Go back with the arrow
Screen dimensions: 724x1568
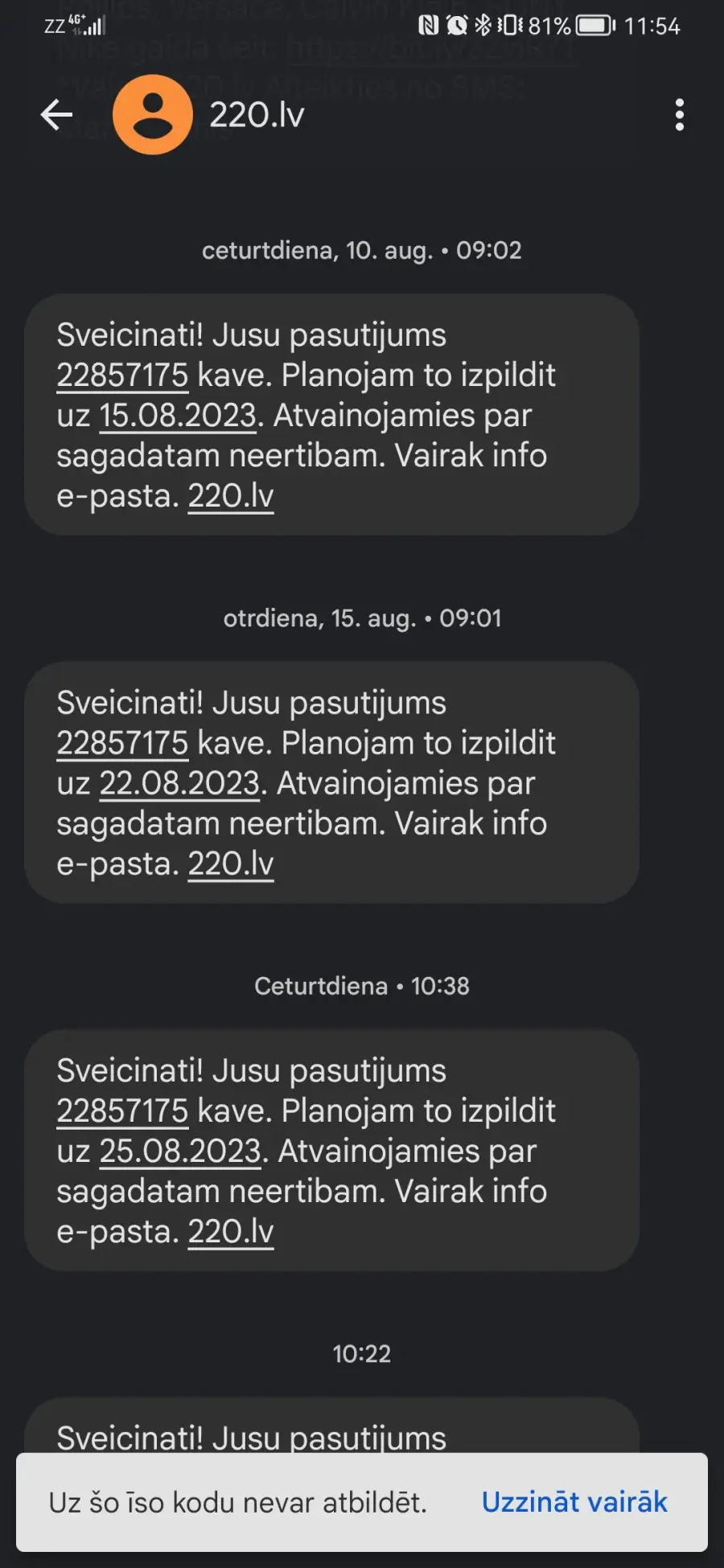click(x=56, y=115)
